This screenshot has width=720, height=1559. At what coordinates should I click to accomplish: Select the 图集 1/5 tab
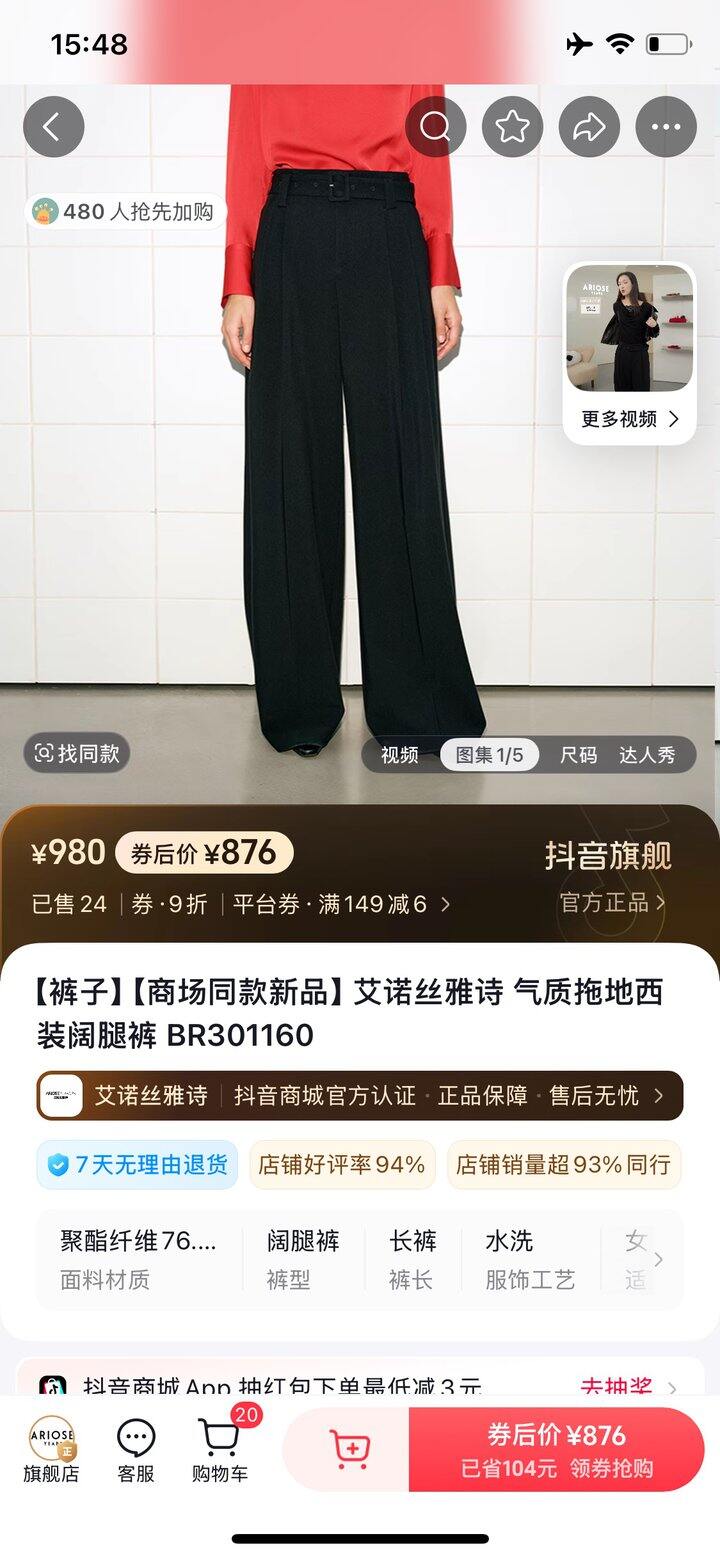coord(489,755)
